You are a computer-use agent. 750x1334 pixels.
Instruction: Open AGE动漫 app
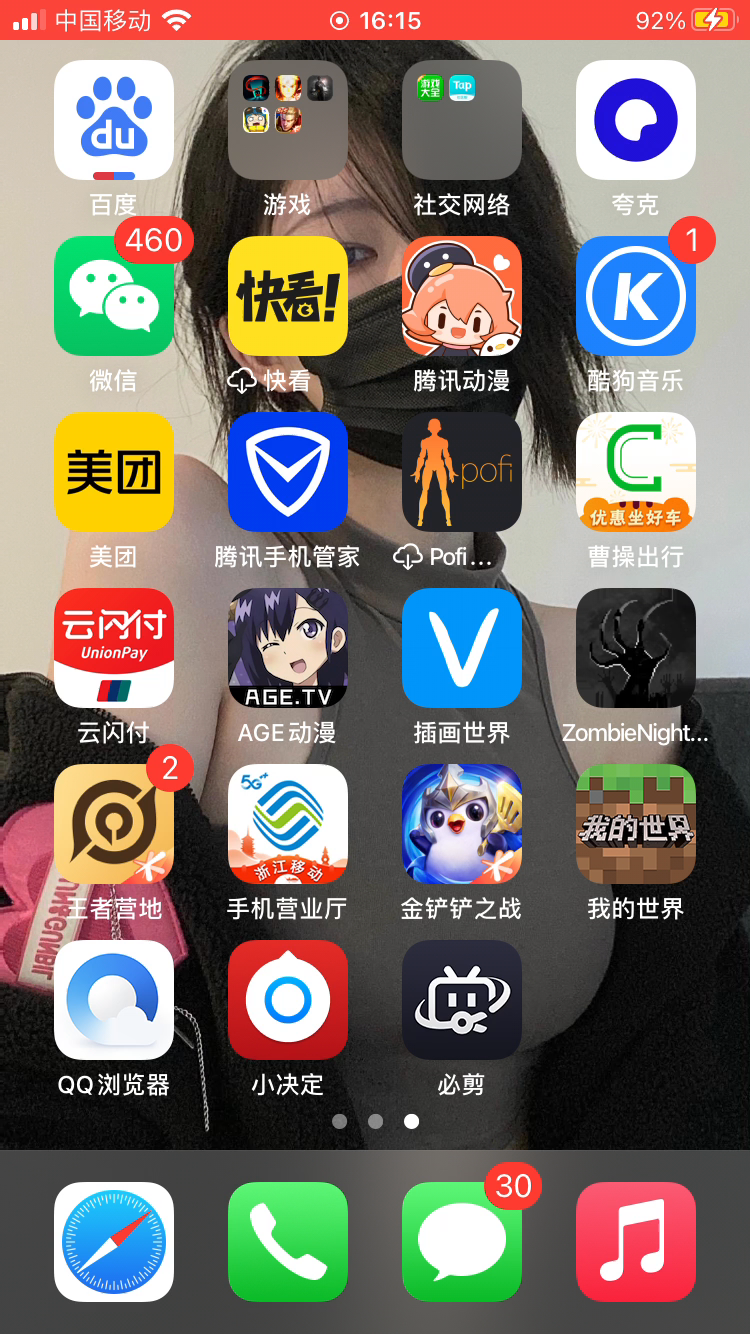(288, 648)
